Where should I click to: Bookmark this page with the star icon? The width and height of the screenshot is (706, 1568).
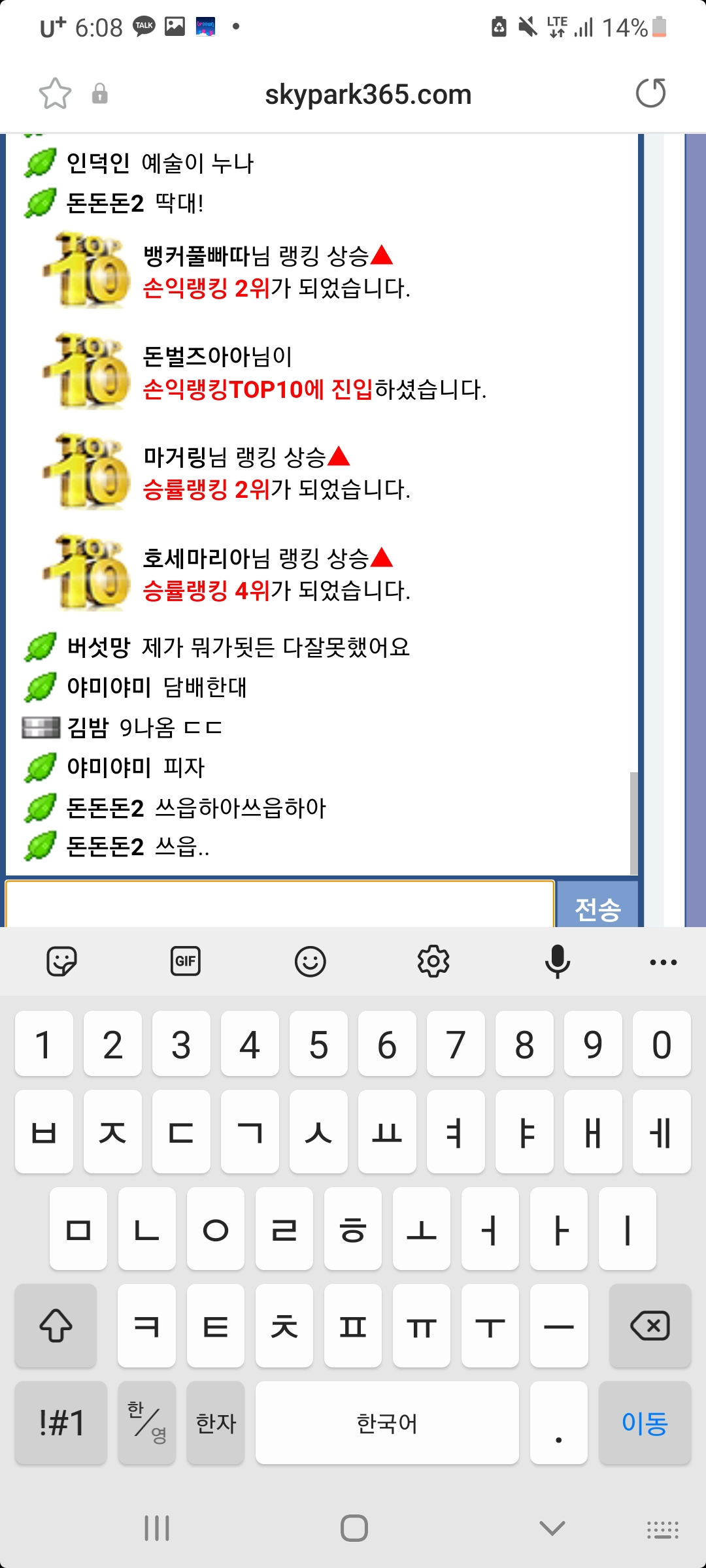coord(55,94)
